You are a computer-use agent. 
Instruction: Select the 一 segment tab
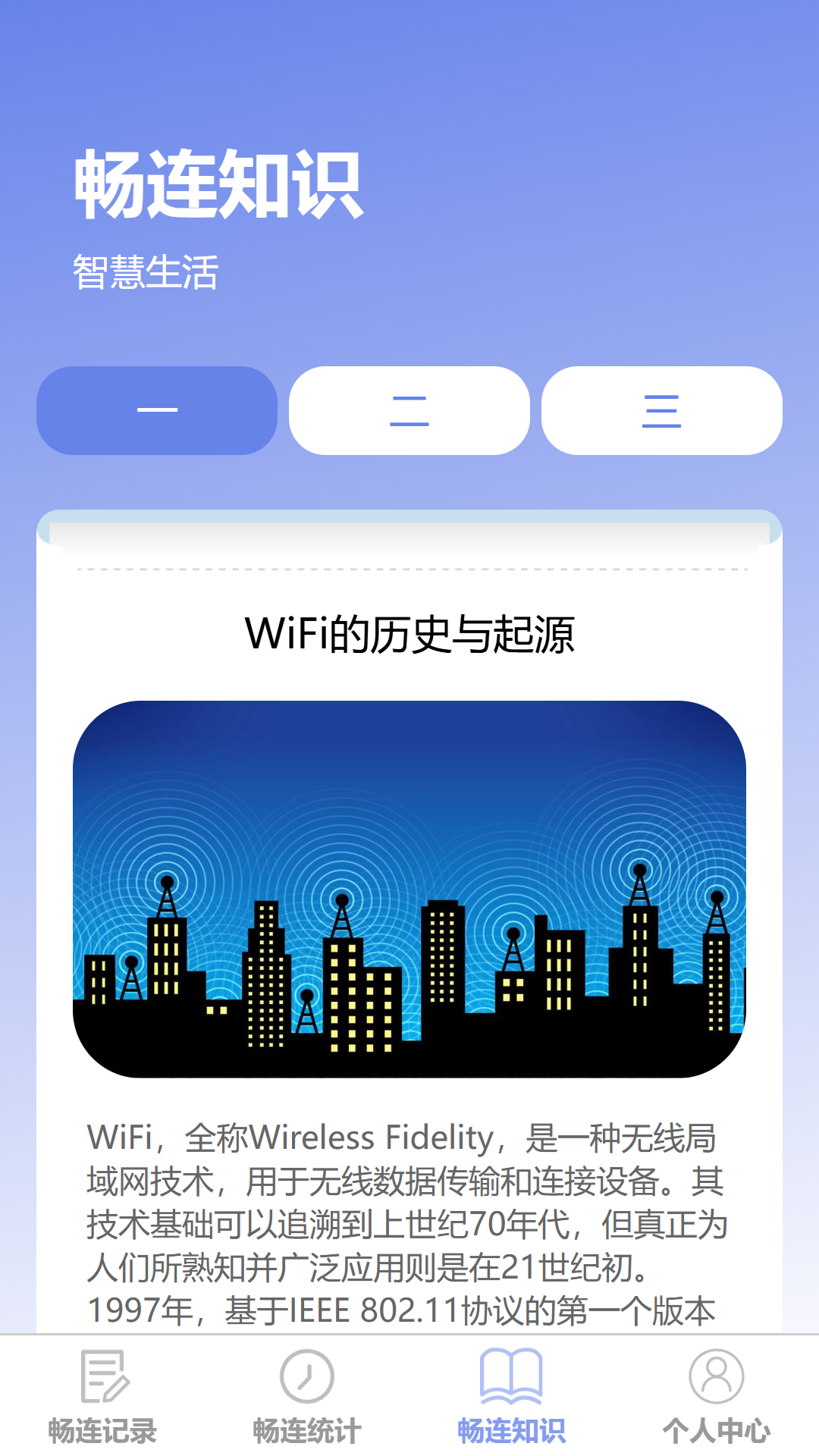click(157, 410)
